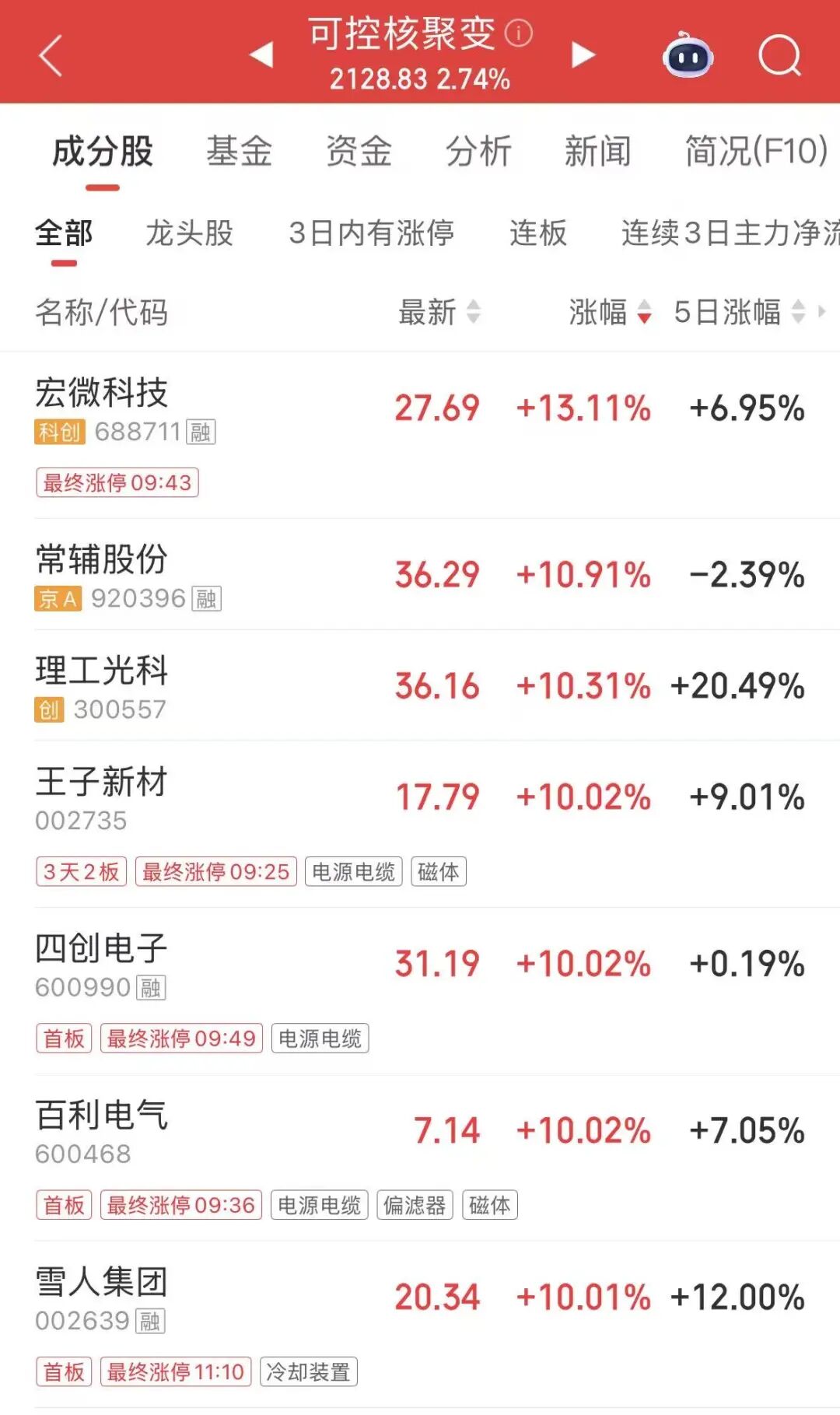Select the 科创 board badge under 宏微科技
The height and width of the screenshot is (1415, 840).
click(58, 430)
